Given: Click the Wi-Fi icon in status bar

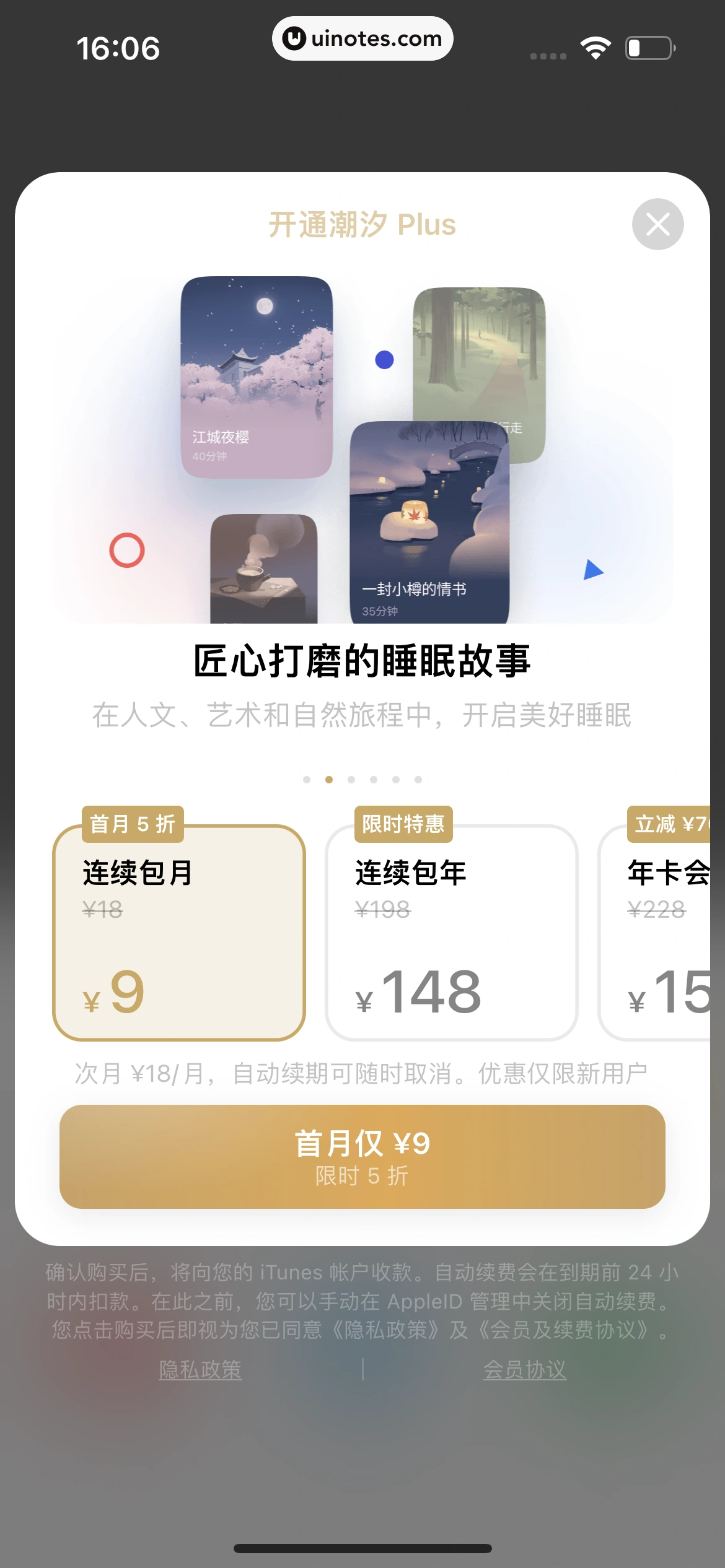Looking at the screenshot, I should [595, 46].
